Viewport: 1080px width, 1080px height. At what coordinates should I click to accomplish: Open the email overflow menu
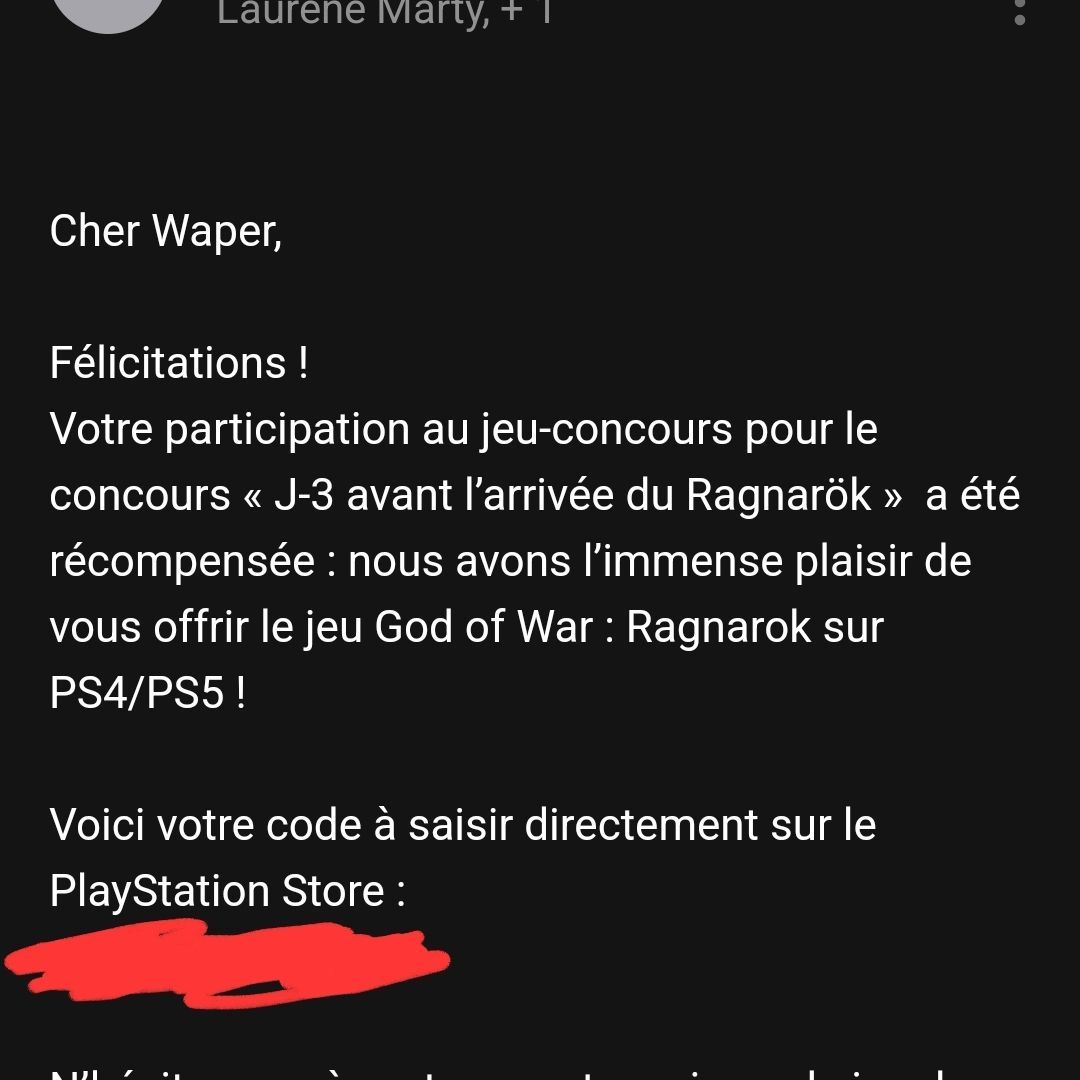1019,12
